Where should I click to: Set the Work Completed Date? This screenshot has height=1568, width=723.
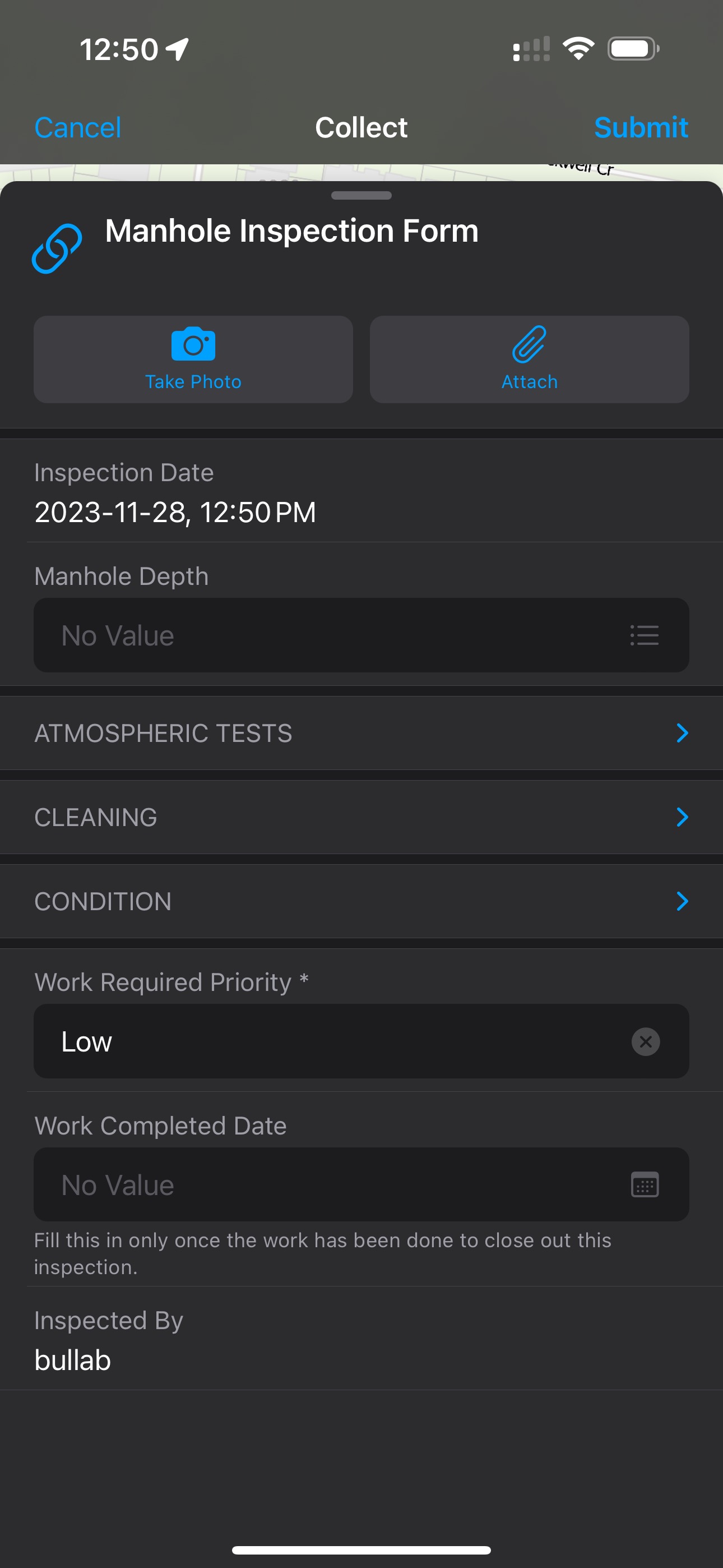pyautogui.click(x=361, y=1184)
